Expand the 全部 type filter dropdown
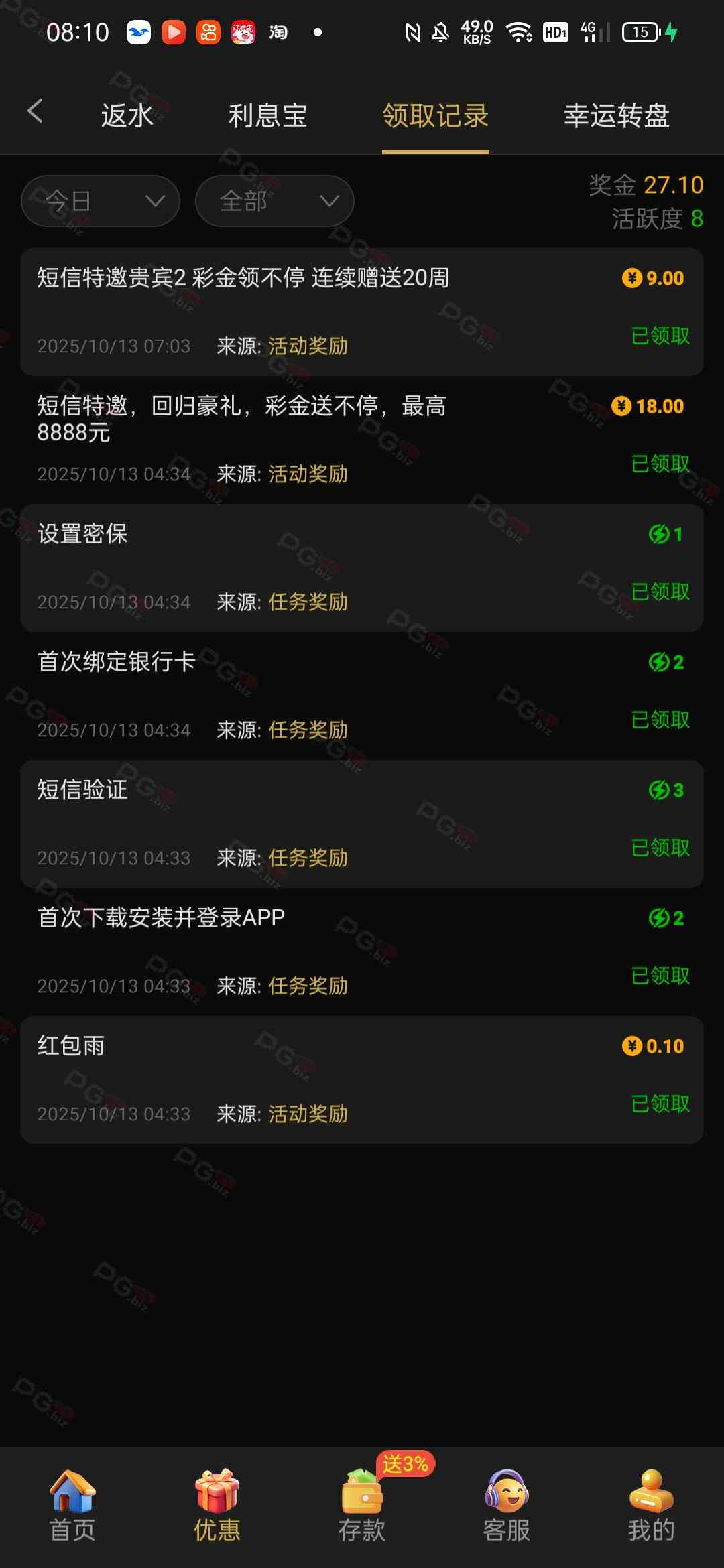 pyautogui.click(x=275, y=201)
